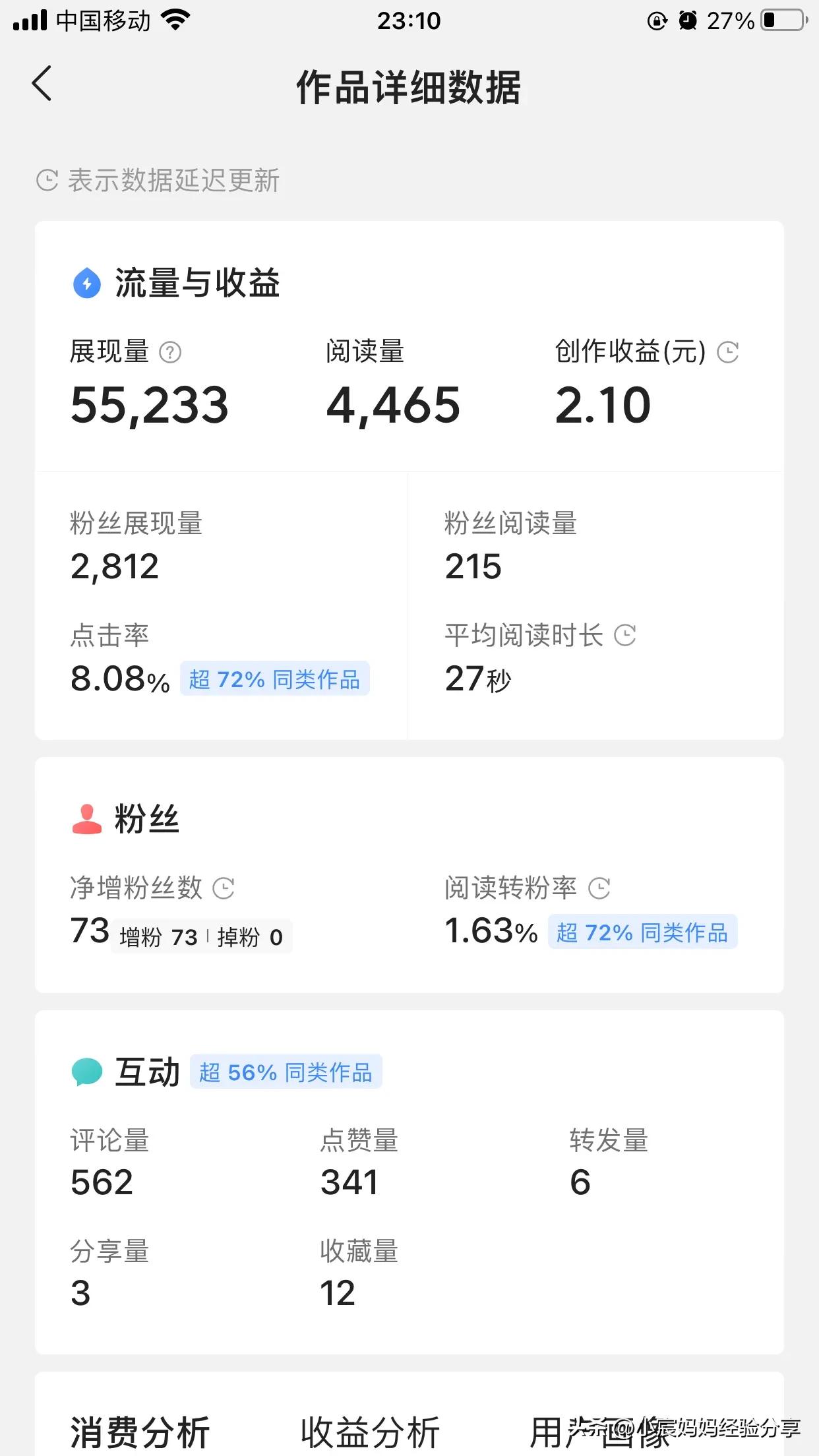Click the delayed-update clock icon beside 平均阅读时长

click(626, 635)
